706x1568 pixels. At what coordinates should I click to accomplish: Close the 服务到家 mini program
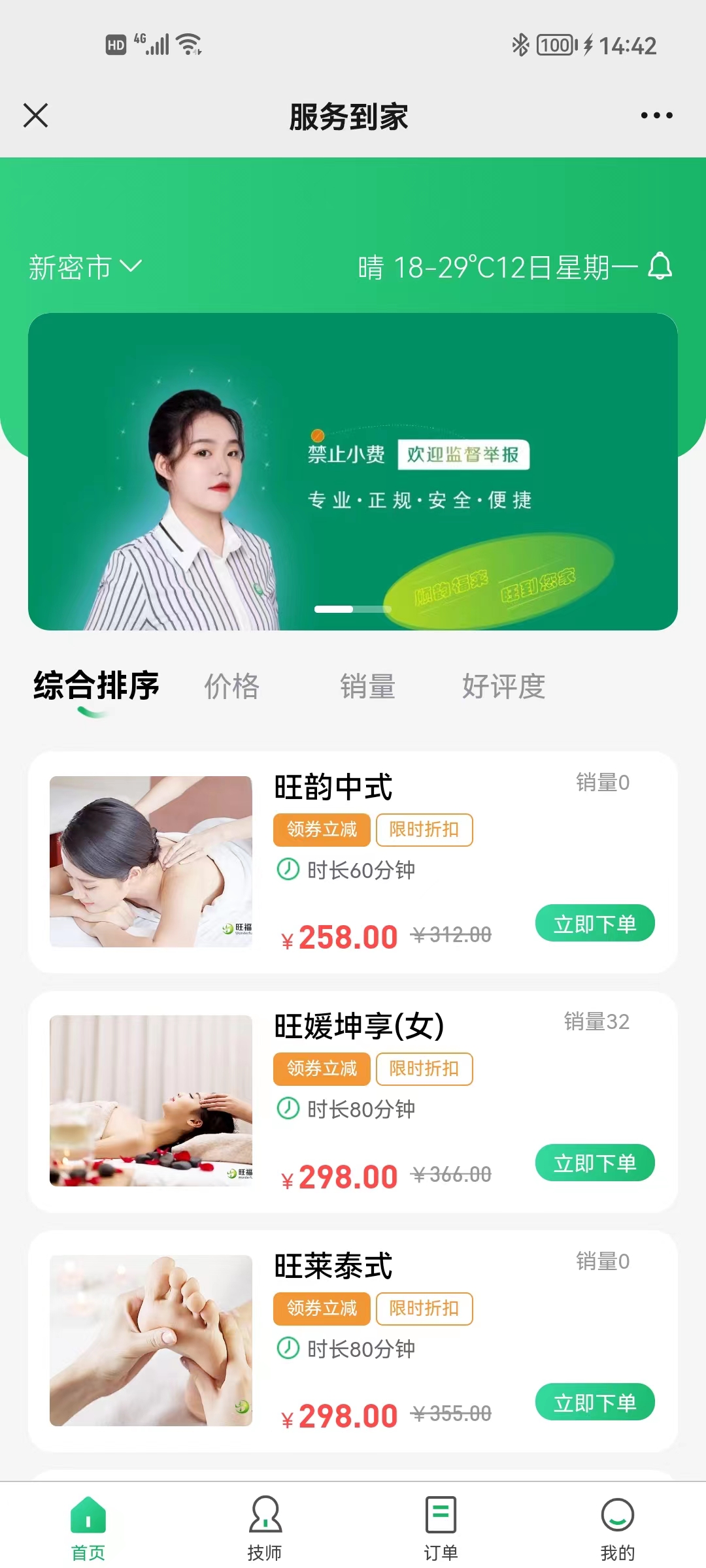pos(36,116)
